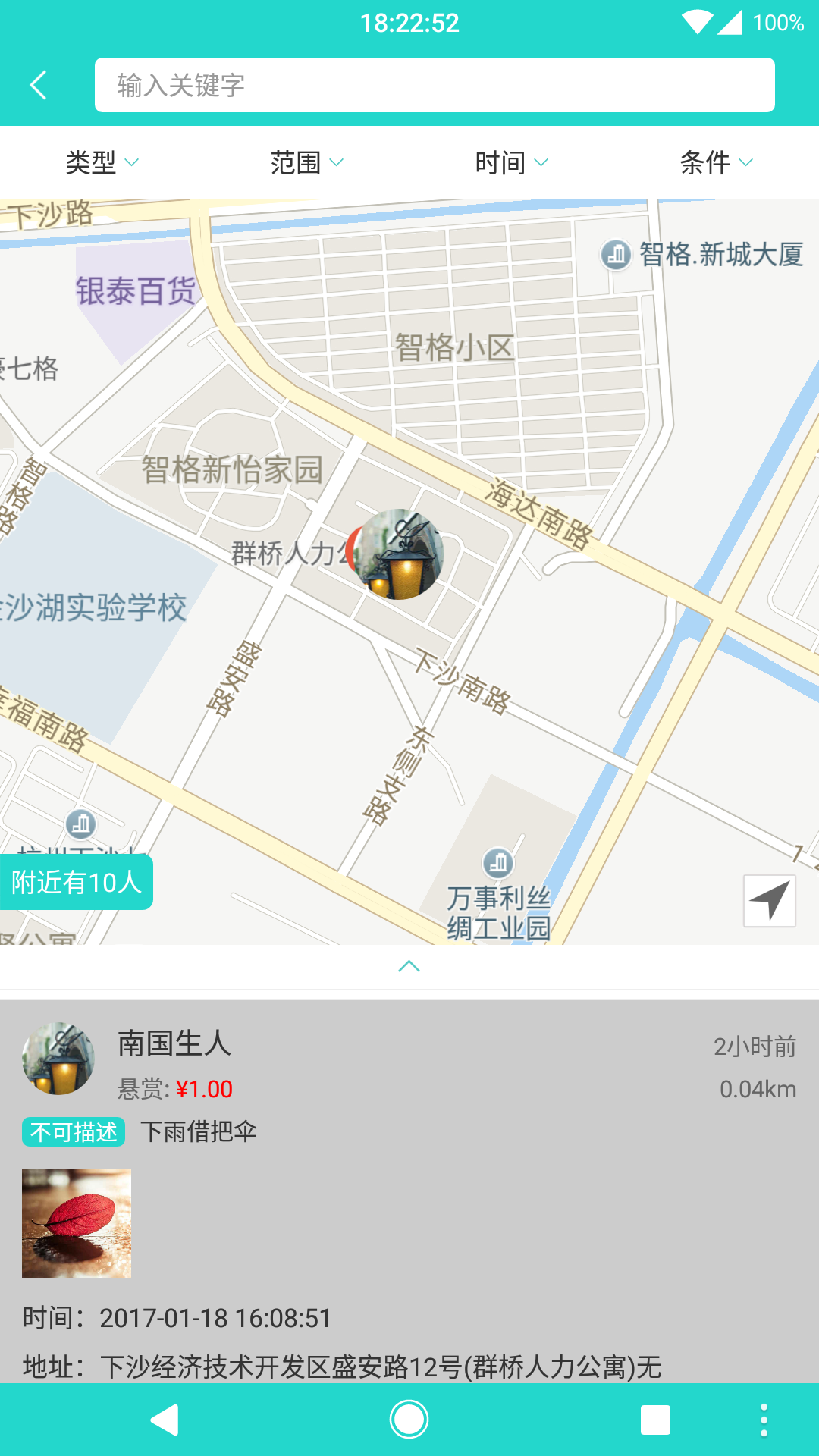Expand the list panel with up chevron
The height and width of the screenshot is (1456, 819).
click(409, 966)
